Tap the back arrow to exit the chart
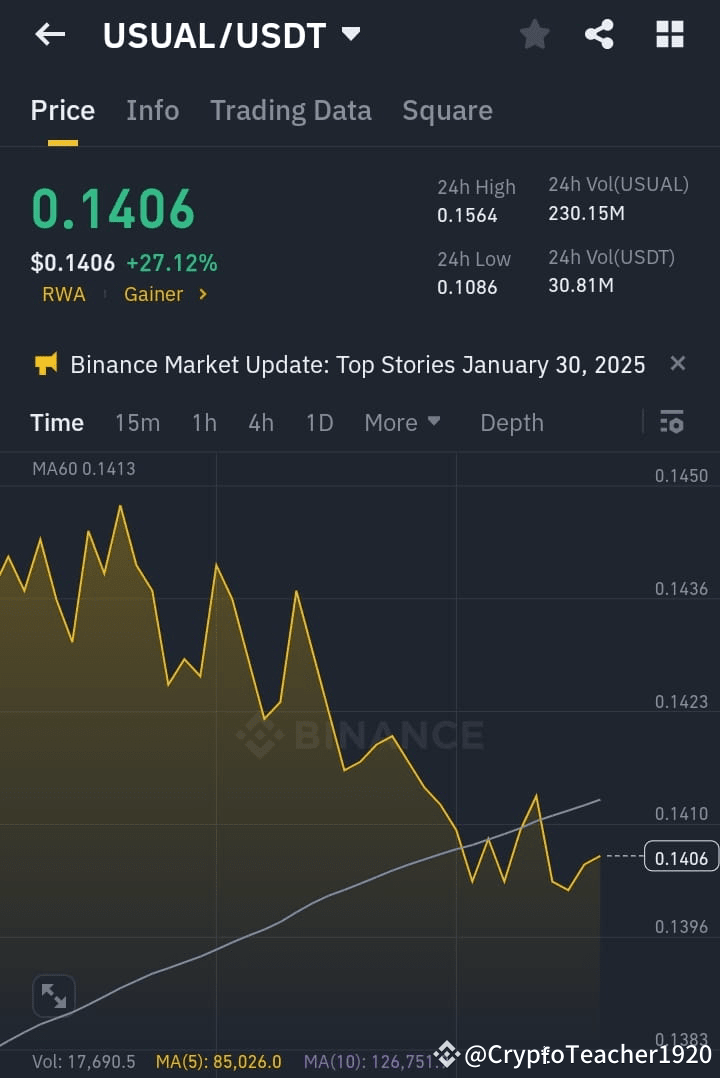The image size is (720, 1078). pos(49,34)
